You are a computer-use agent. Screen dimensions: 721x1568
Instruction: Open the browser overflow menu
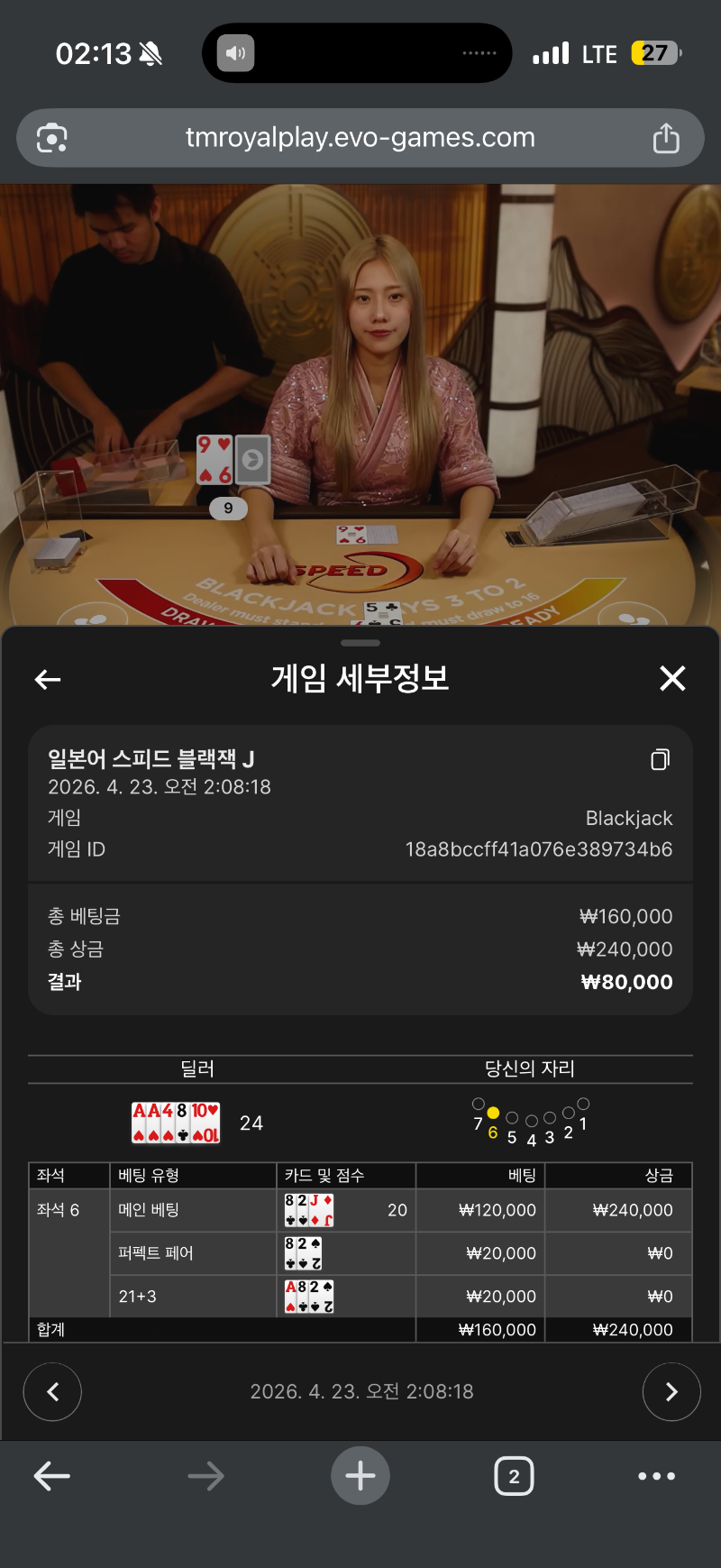click(656, 1476)
